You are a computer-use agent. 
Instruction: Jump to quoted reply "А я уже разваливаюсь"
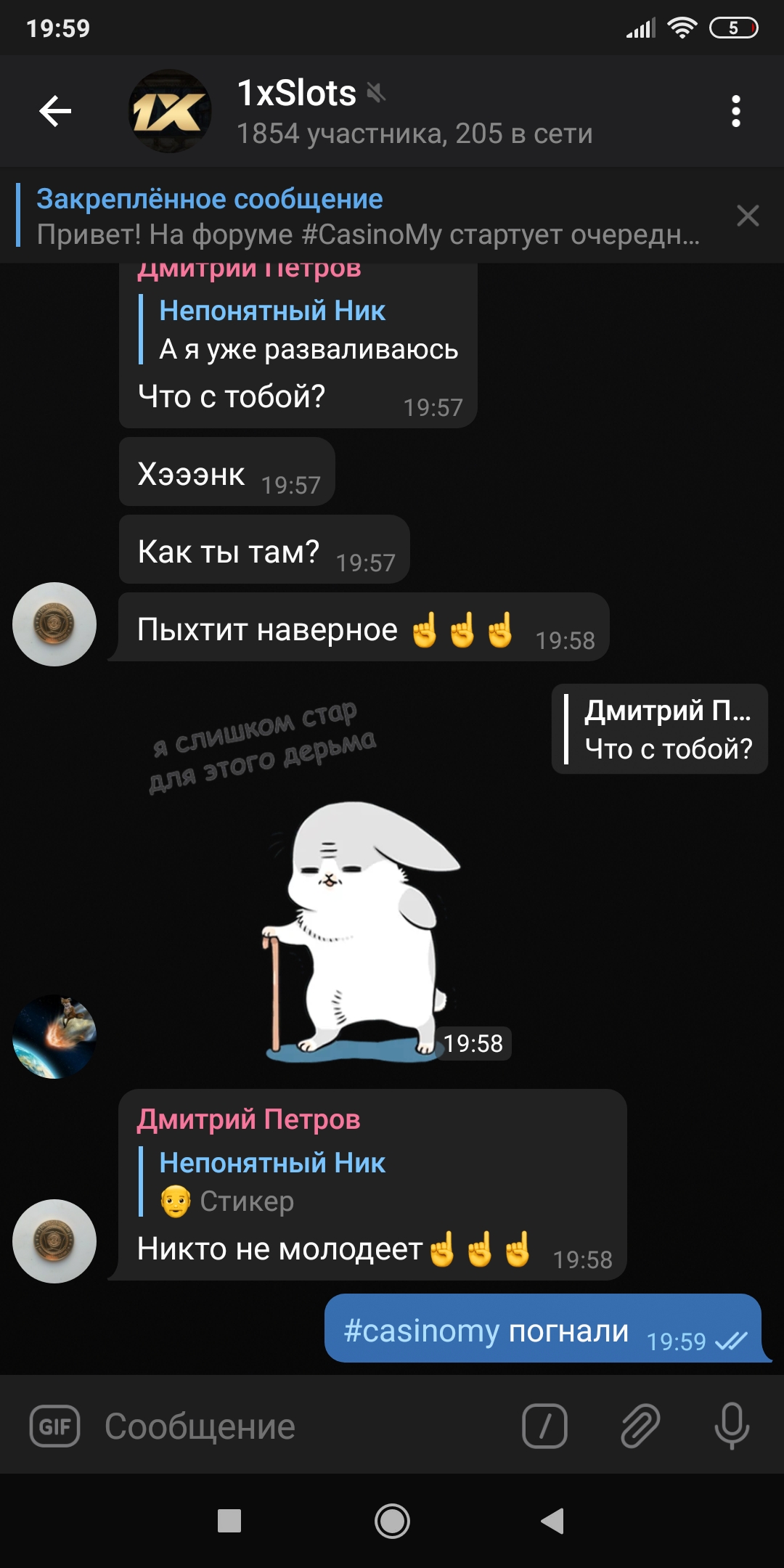(x=299, y=330)
